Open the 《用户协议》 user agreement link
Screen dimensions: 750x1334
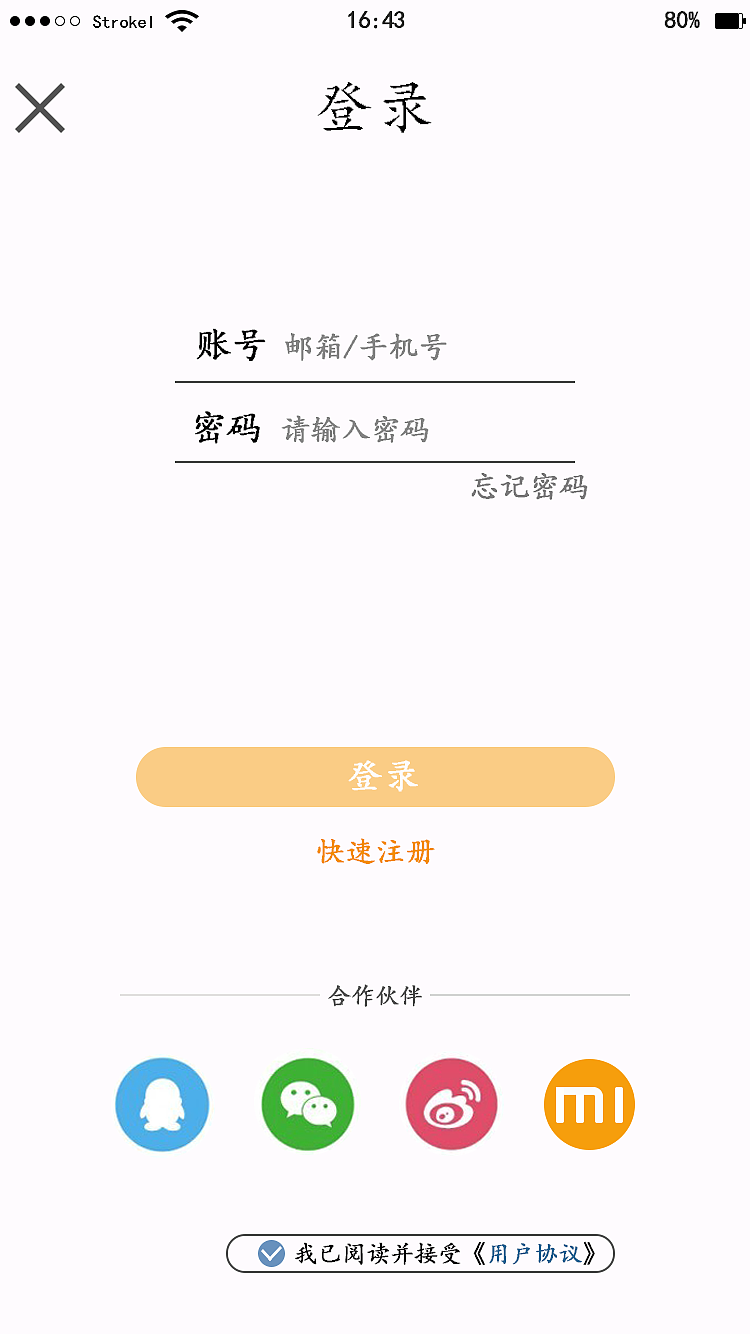pos(537,1253)
